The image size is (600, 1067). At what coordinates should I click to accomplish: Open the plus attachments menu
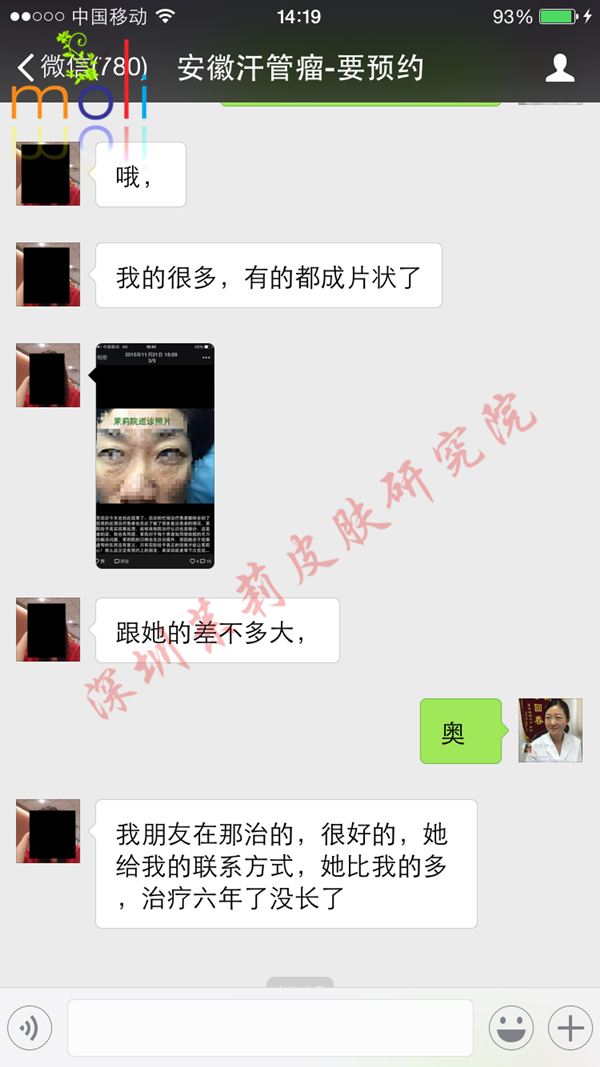tap(569, 1027)
